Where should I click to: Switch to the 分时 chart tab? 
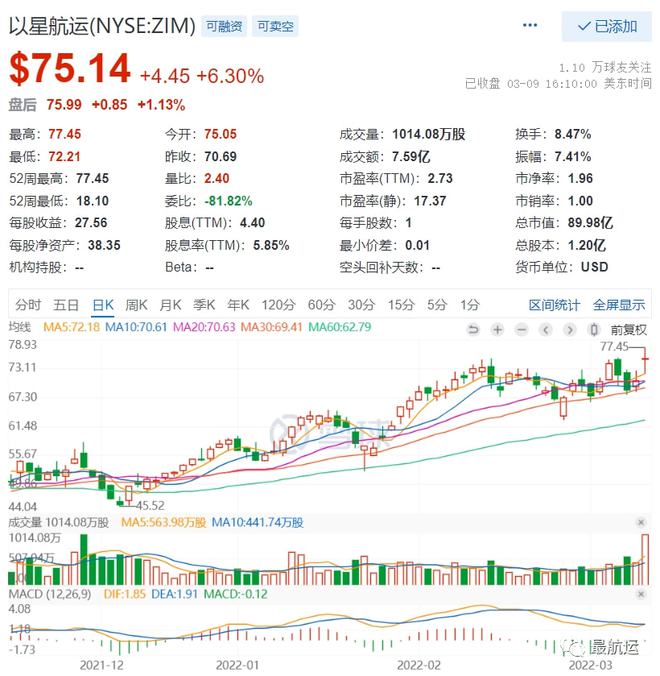point(28,305)
